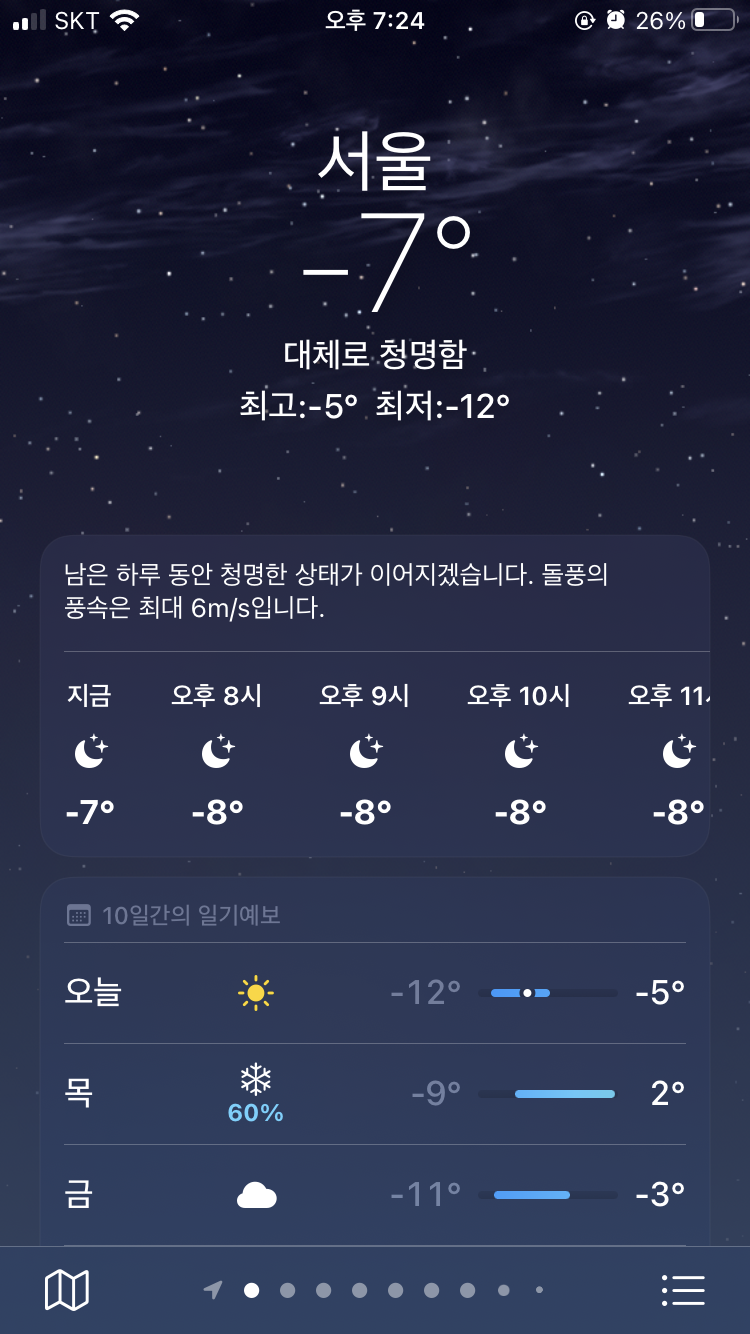Open the weather map

pyautogui.click(x=67, y=1290)
